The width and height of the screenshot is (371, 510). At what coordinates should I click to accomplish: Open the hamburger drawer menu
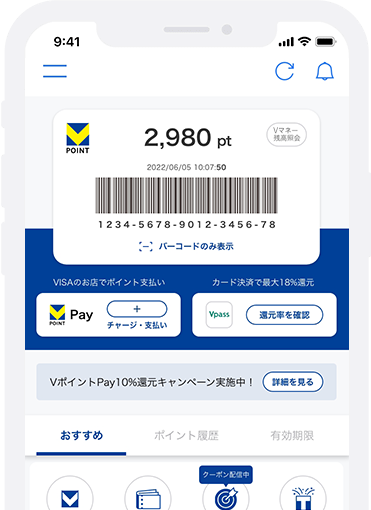coord(55,71)
